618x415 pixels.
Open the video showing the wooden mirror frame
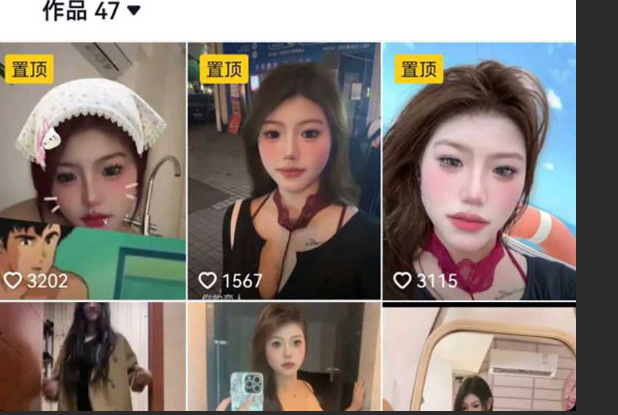click(479, 362)
